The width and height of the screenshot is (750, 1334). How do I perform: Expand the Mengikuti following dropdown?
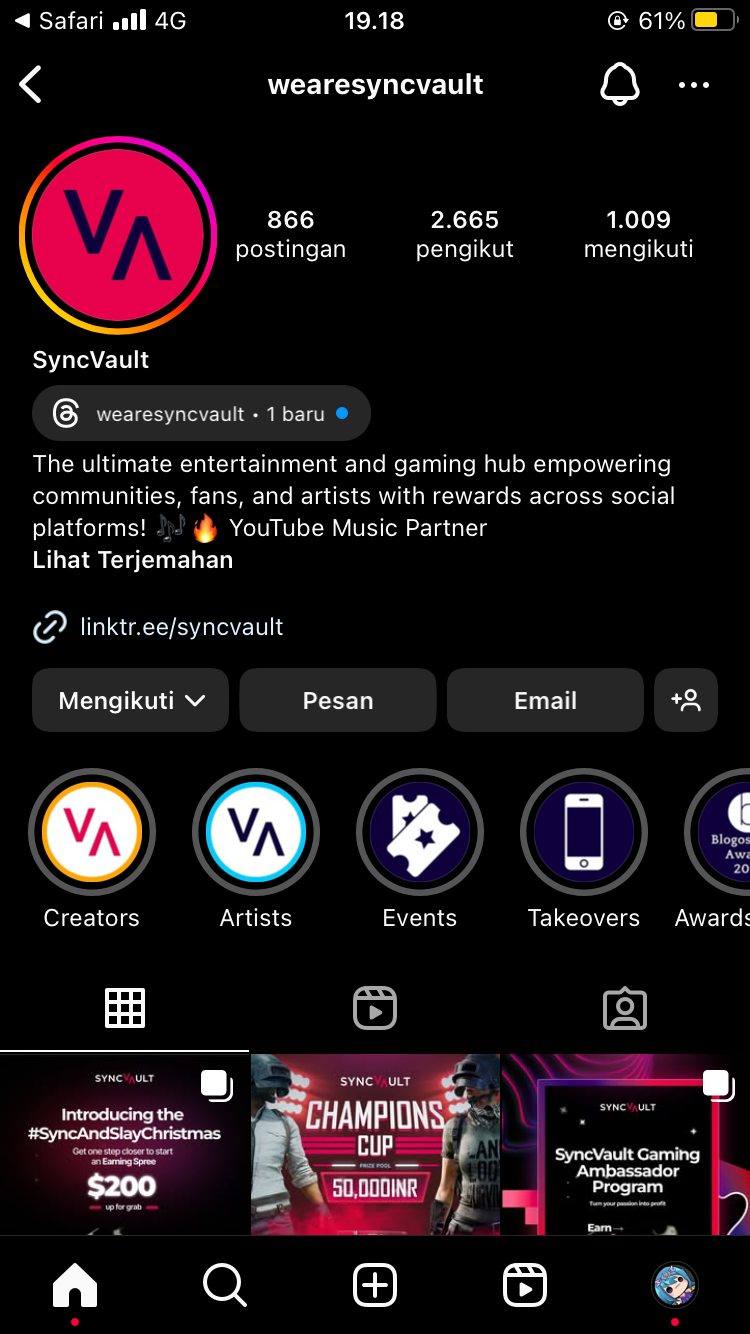131,701
